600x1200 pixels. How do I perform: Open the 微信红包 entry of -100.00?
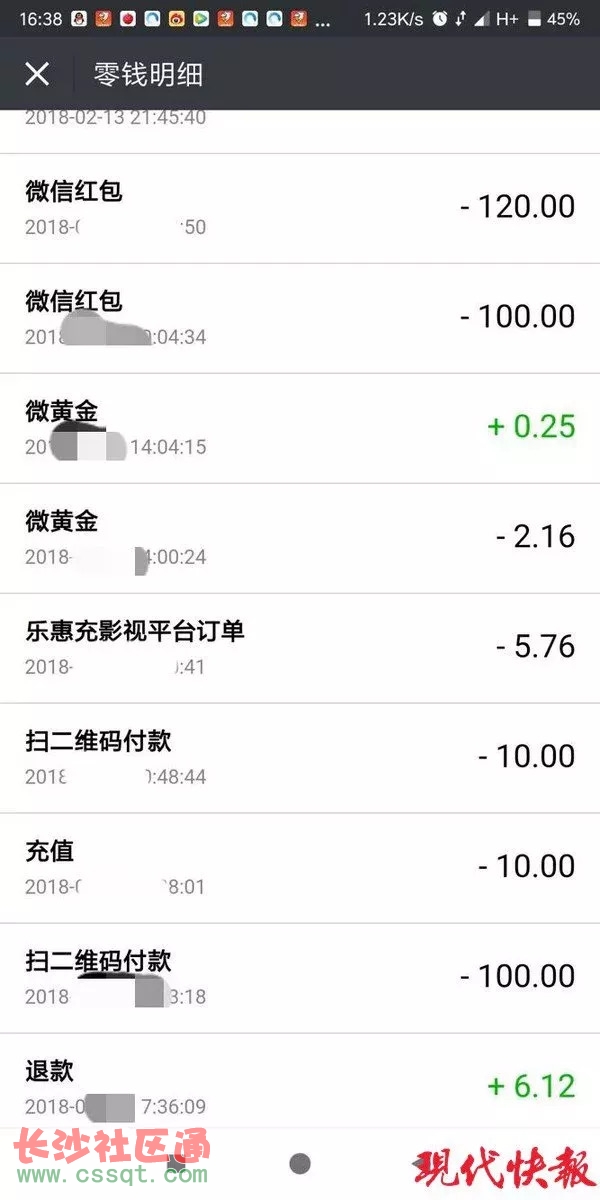(x=300, y=319)
